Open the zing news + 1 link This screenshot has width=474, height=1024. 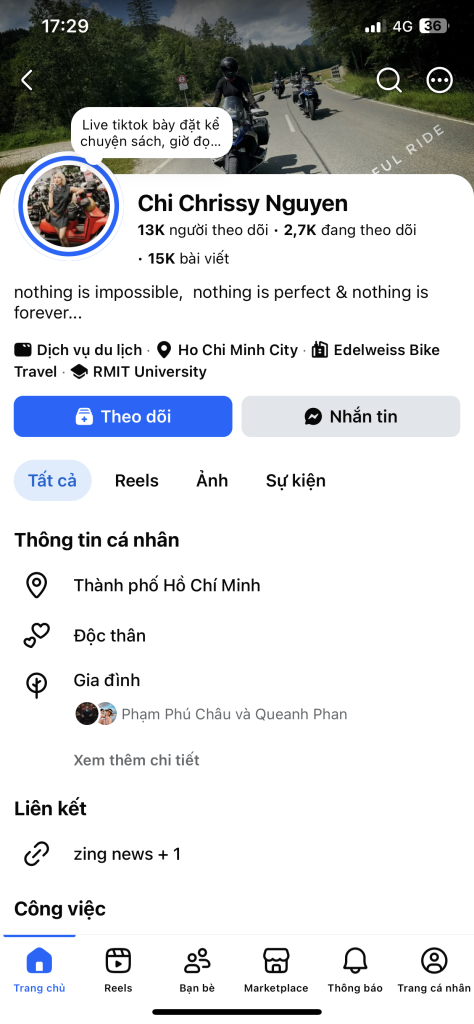[127, 854]
